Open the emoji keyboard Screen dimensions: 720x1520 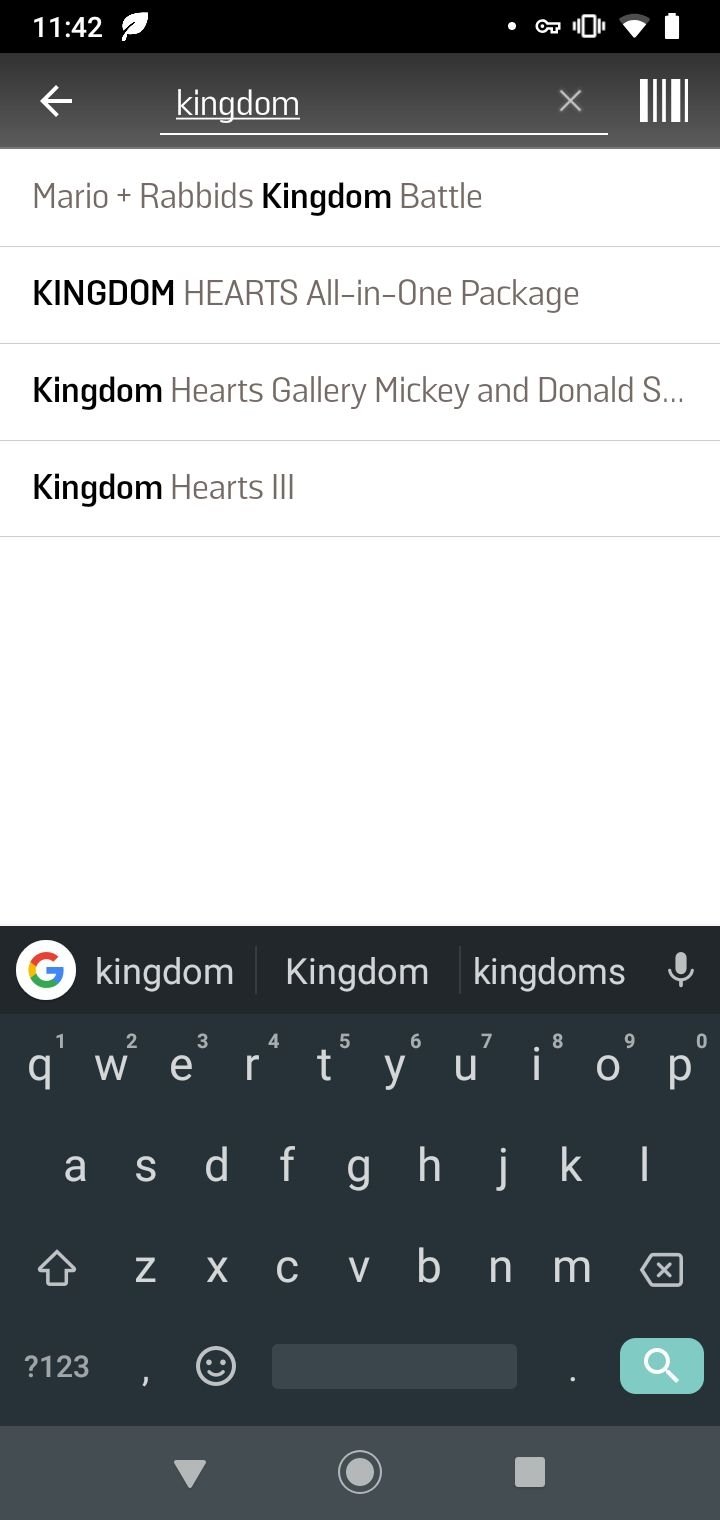click(216, 1366)
